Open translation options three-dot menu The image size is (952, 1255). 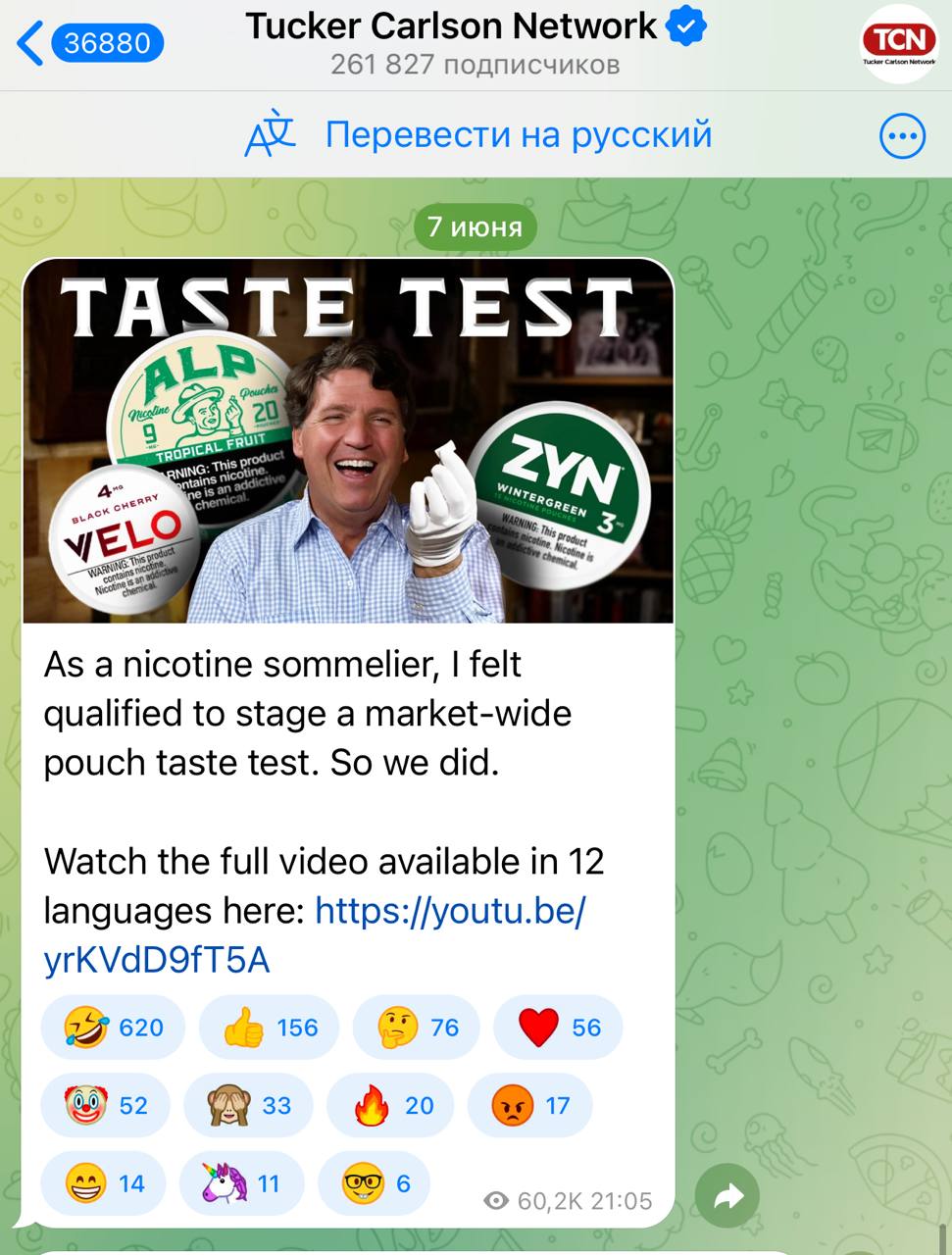coord(902,136)
